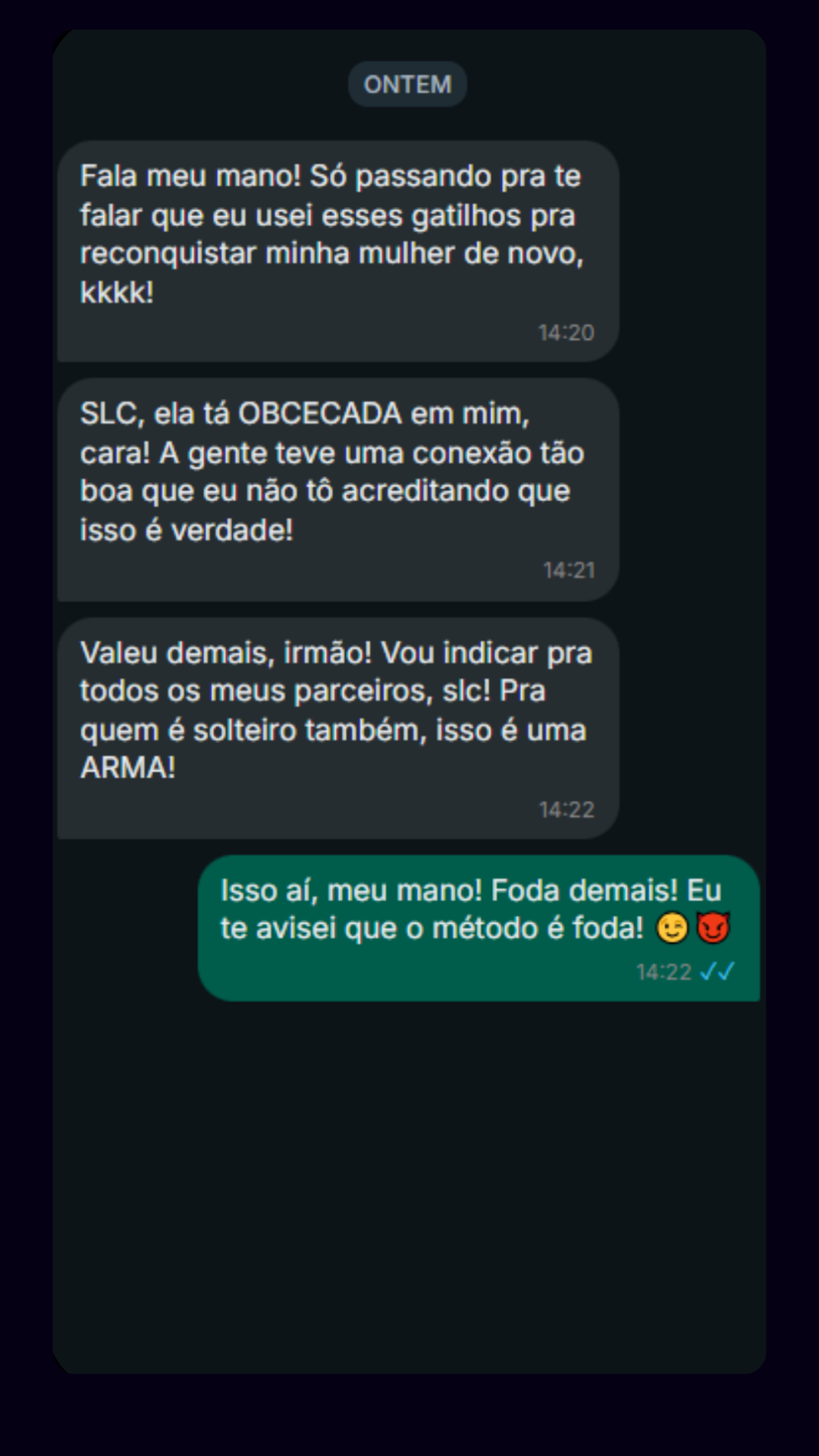Click the second checkmark of the delivery indicator
Viewport: 819px width, 1456px height.
click(x=726, y=973)
